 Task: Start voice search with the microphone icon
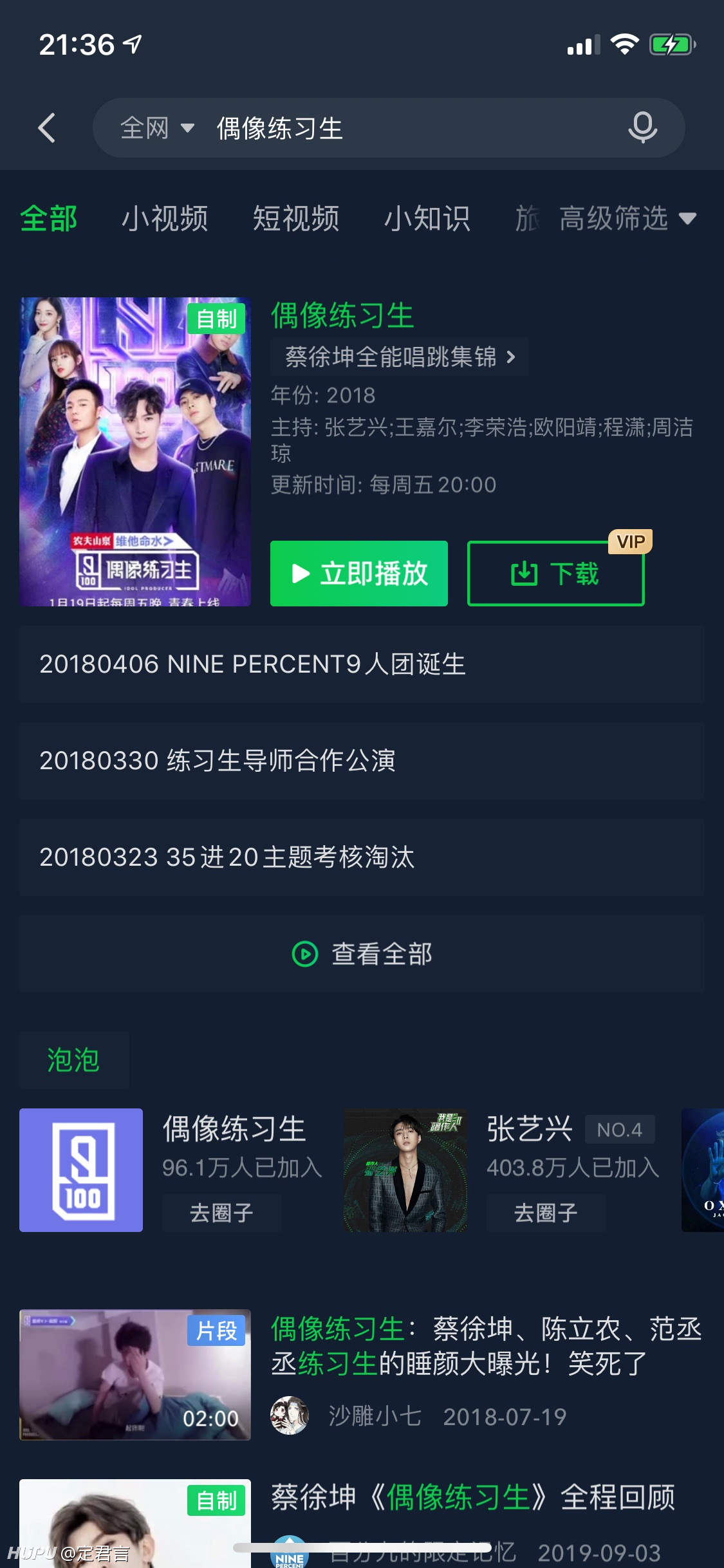pyautogui.click(x=642, y=127)
